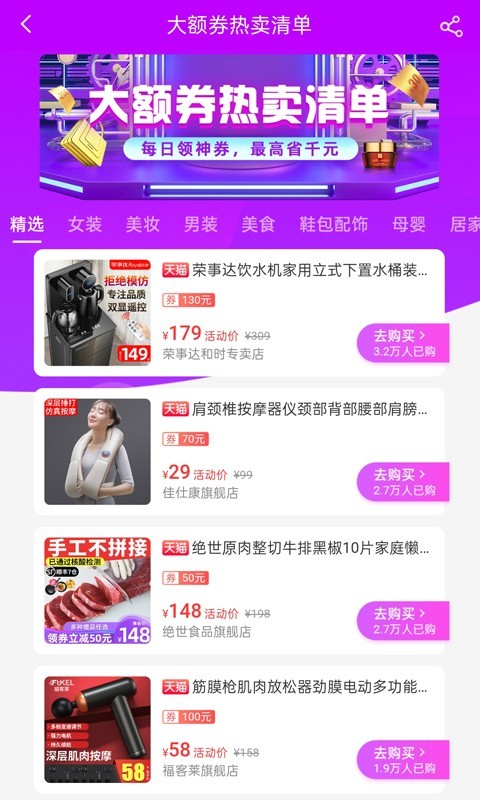Tap 去购买 for the 荣事达饮水机
Viewport: 480px width, 800px height.
(x=403, y=343)
